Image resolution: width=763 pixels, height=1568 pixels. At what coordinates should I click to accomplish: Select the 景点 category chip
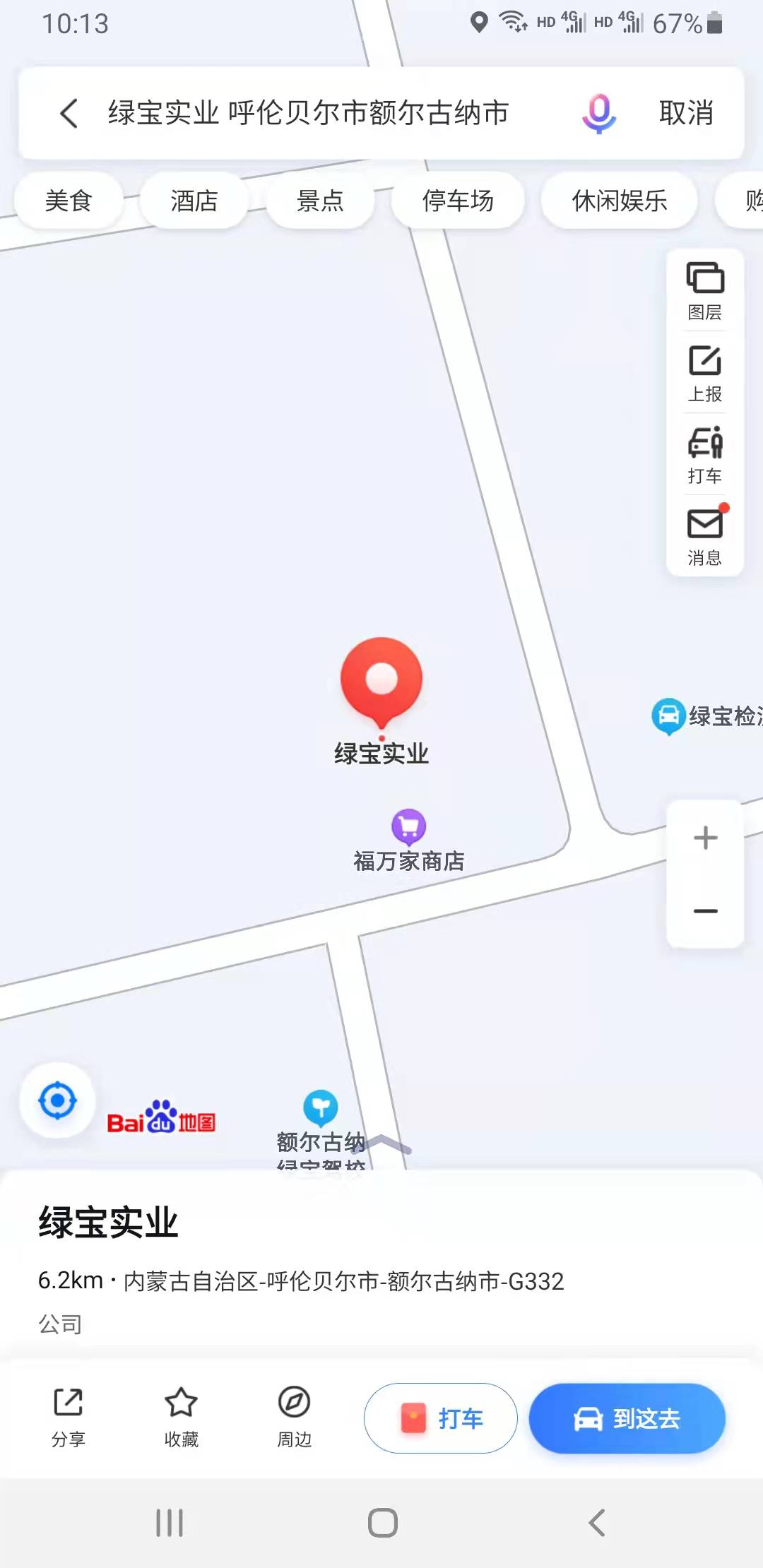pyautogui.click(x=320, y=201)
